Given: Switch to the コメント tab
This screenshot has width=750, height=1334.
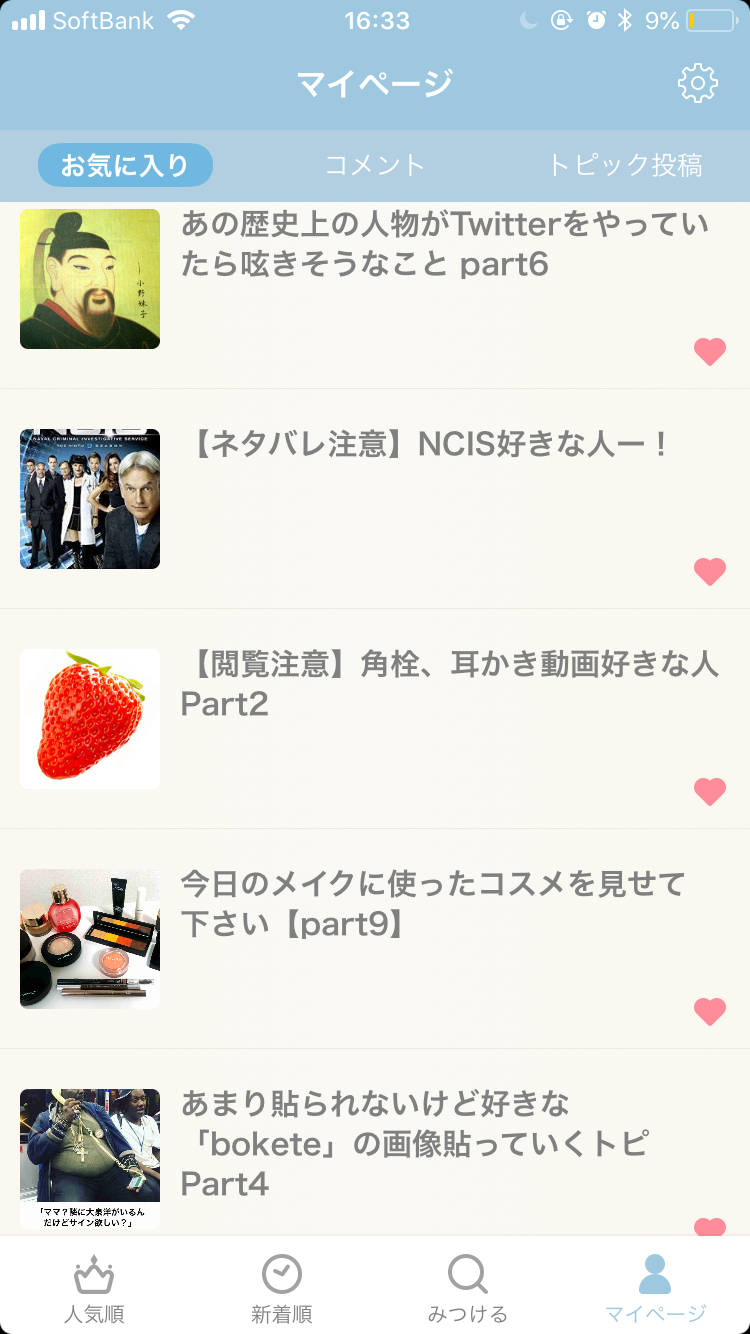Looking at the screenshot, I should pyautogui.click(x=375, y=165).
